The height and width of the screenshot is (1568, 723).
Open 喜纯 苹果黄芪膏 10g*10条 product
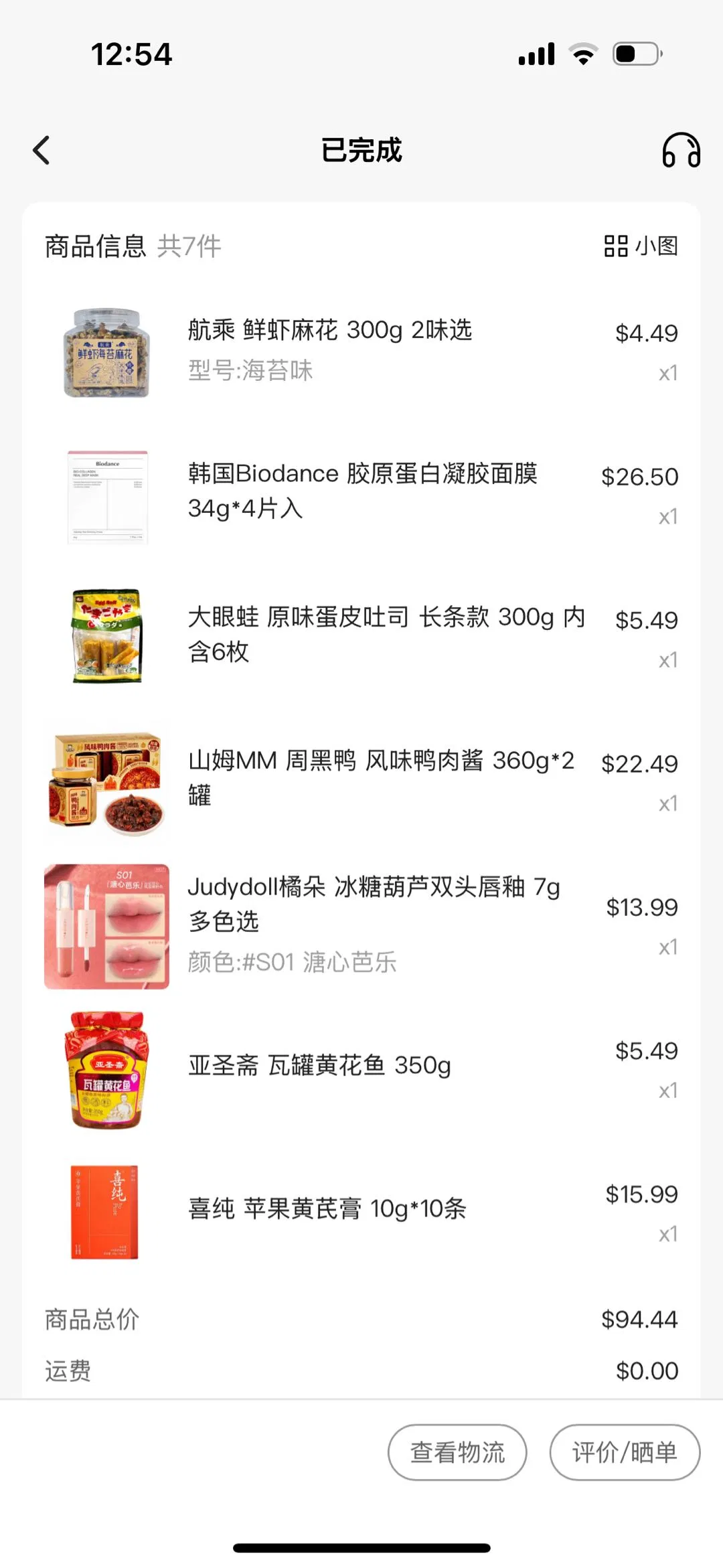point(327,1208)
